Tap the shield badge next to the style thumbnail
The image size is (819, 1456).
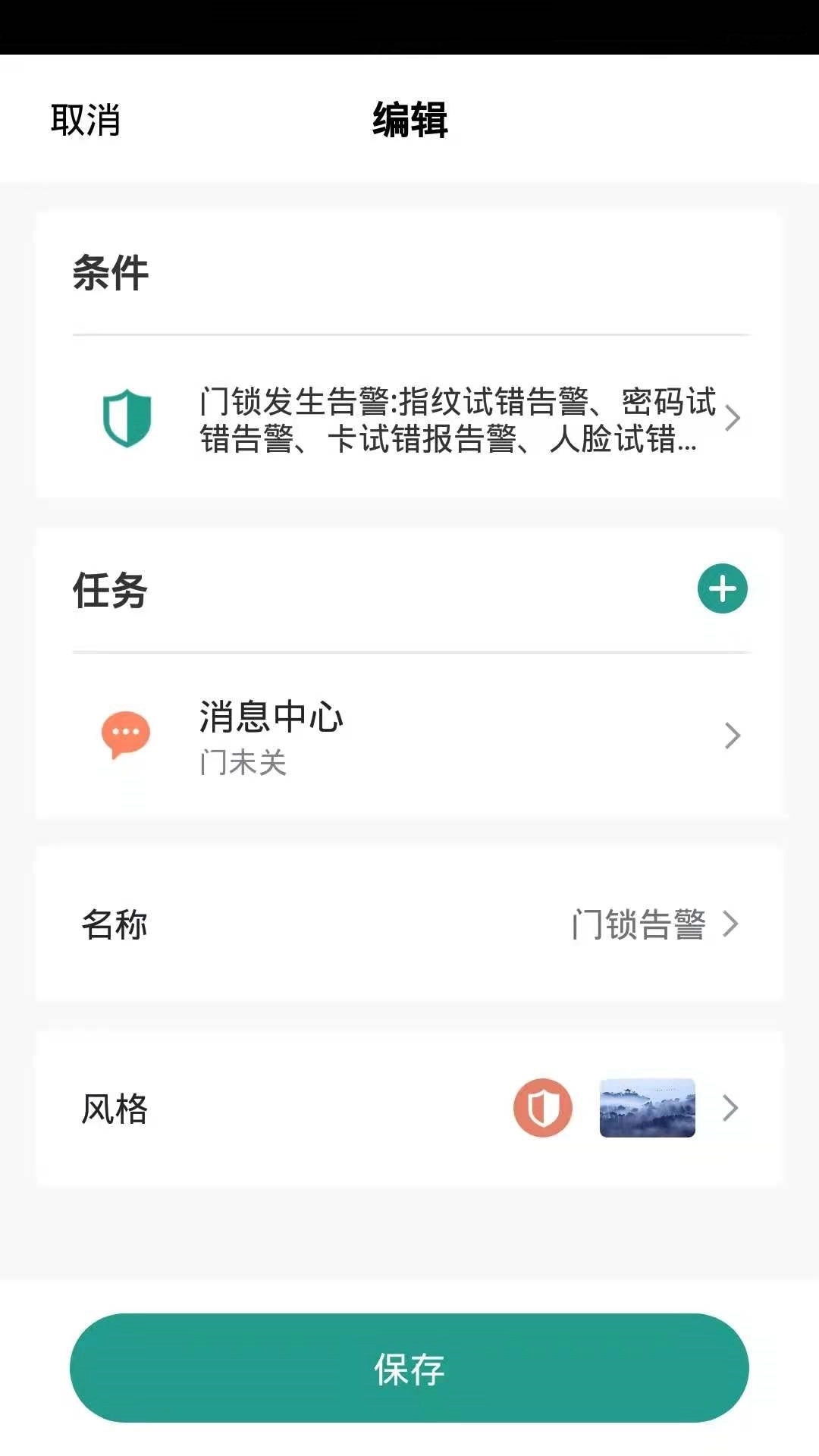click(x=542, y=1108)
